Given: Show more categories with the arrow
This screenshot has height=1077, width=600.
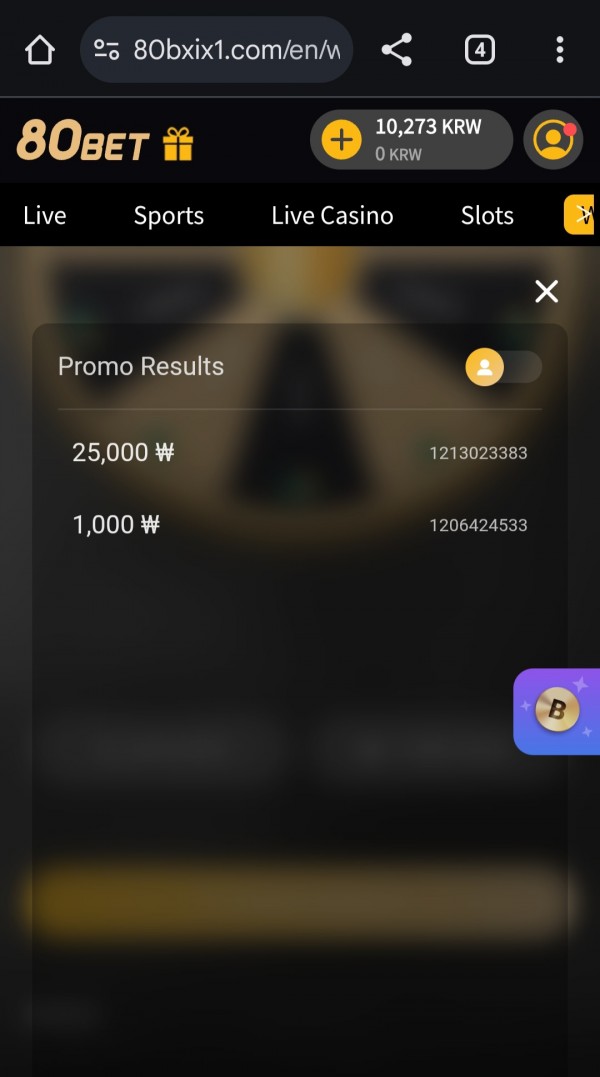Looking at the screenshot, I should pos(580,215).
